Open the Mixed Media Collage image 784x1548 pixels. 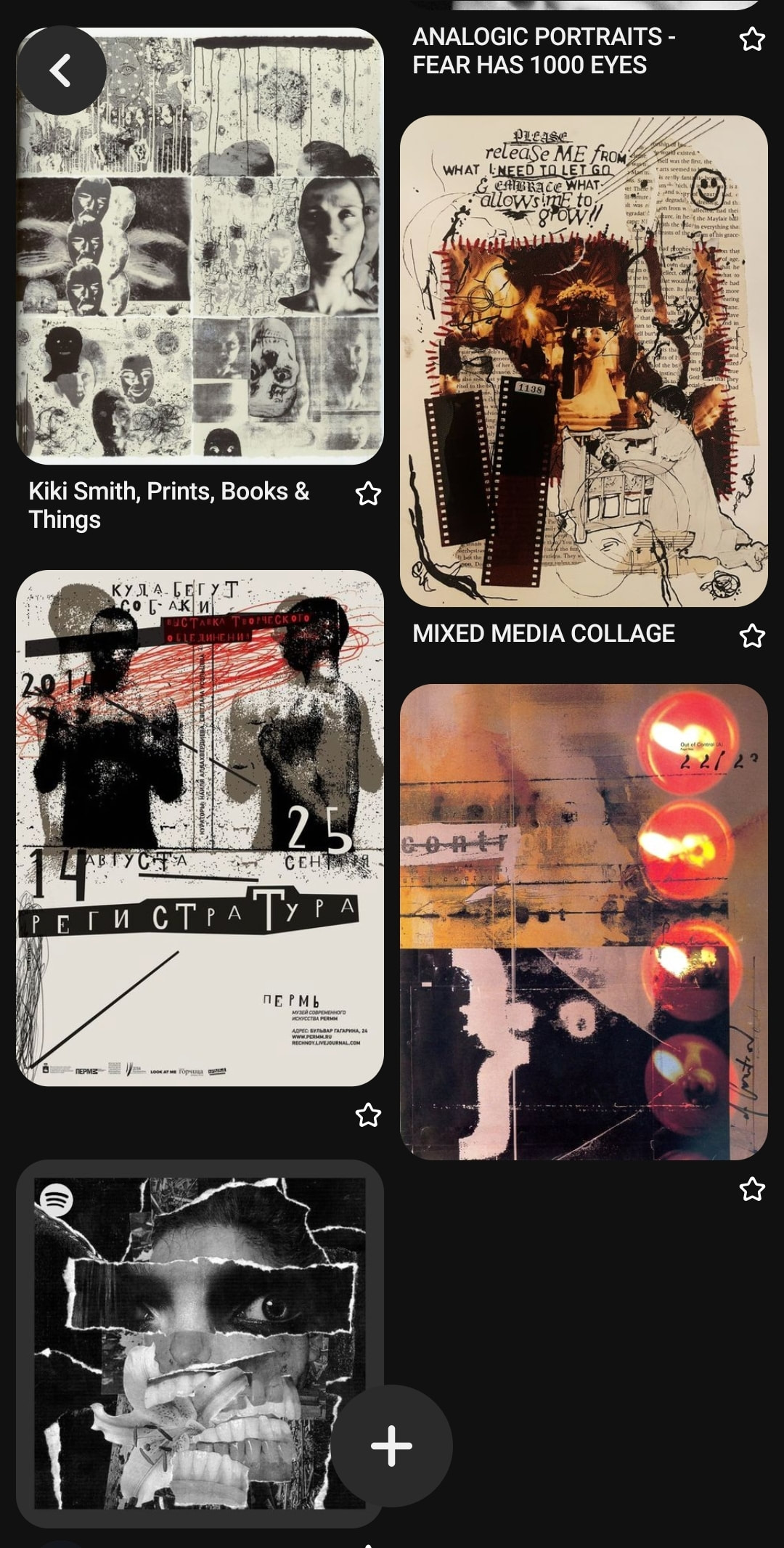click(583, 361)
